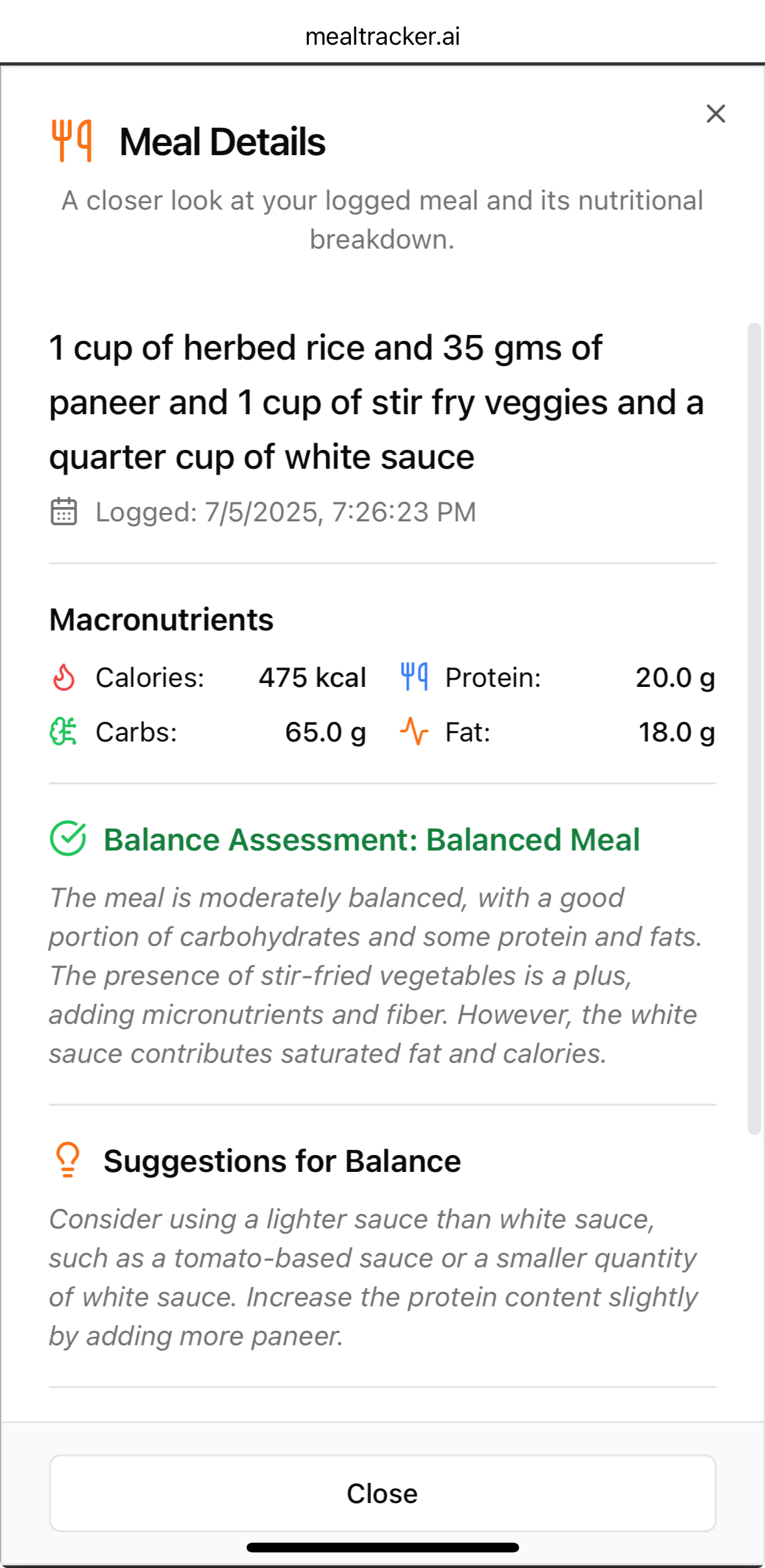Click the Balance Assessment: Balanced Meal heading

pos(372,839)
